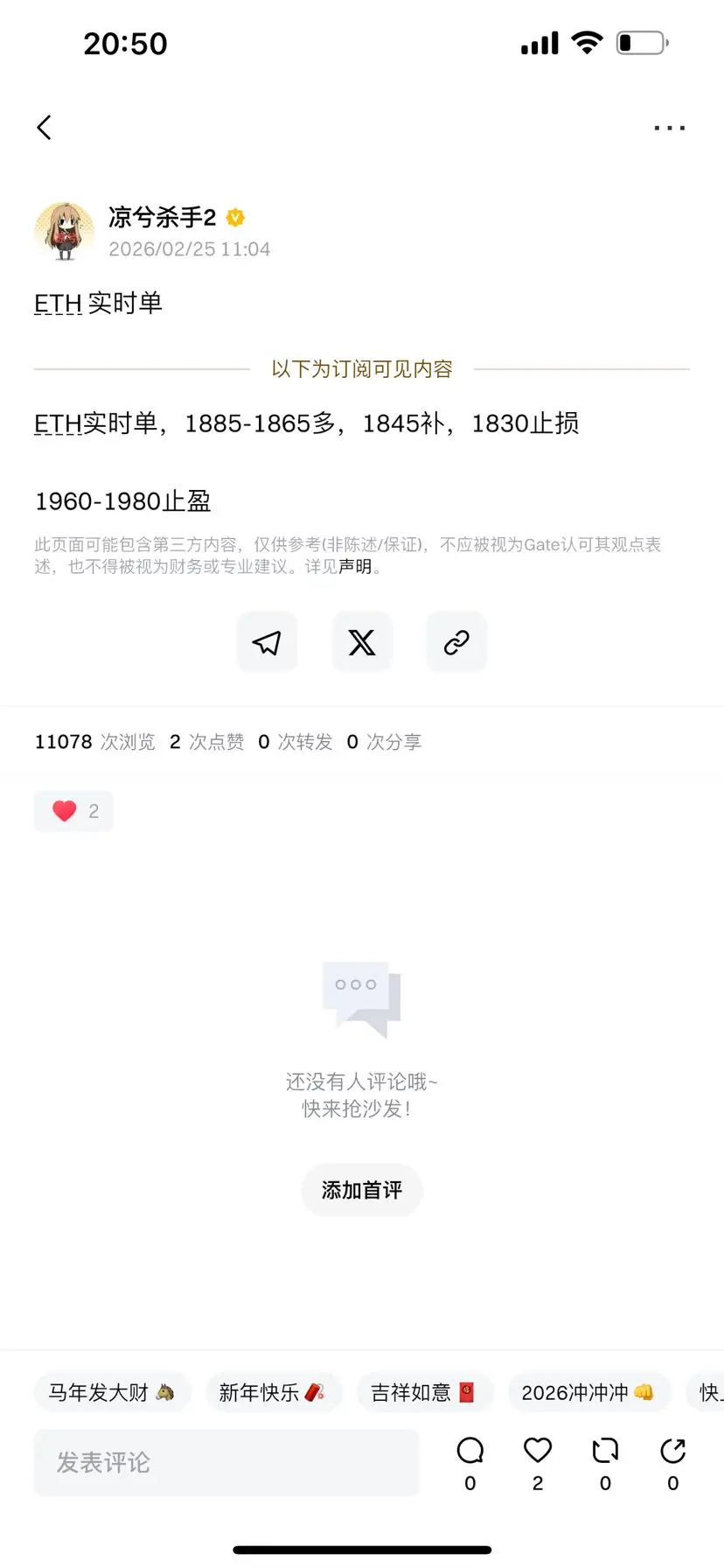Select the 吉祥如意 quick reply chip
Viewport: 724px width, 1568px height.
[x=425, y=1391]
